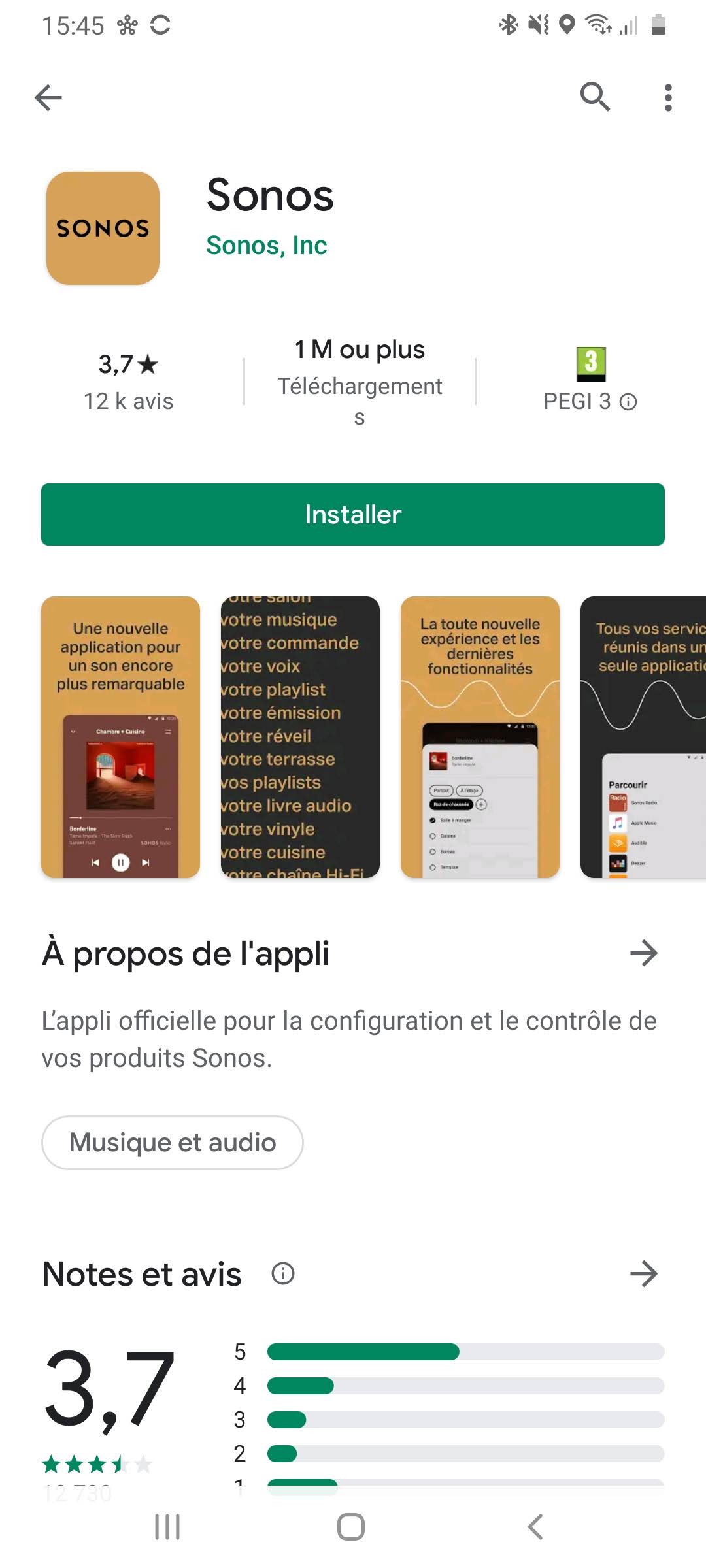Open recent apps from navigation bar
Viewport: 706px width, 1568px height.
(x=167, y=1527)
